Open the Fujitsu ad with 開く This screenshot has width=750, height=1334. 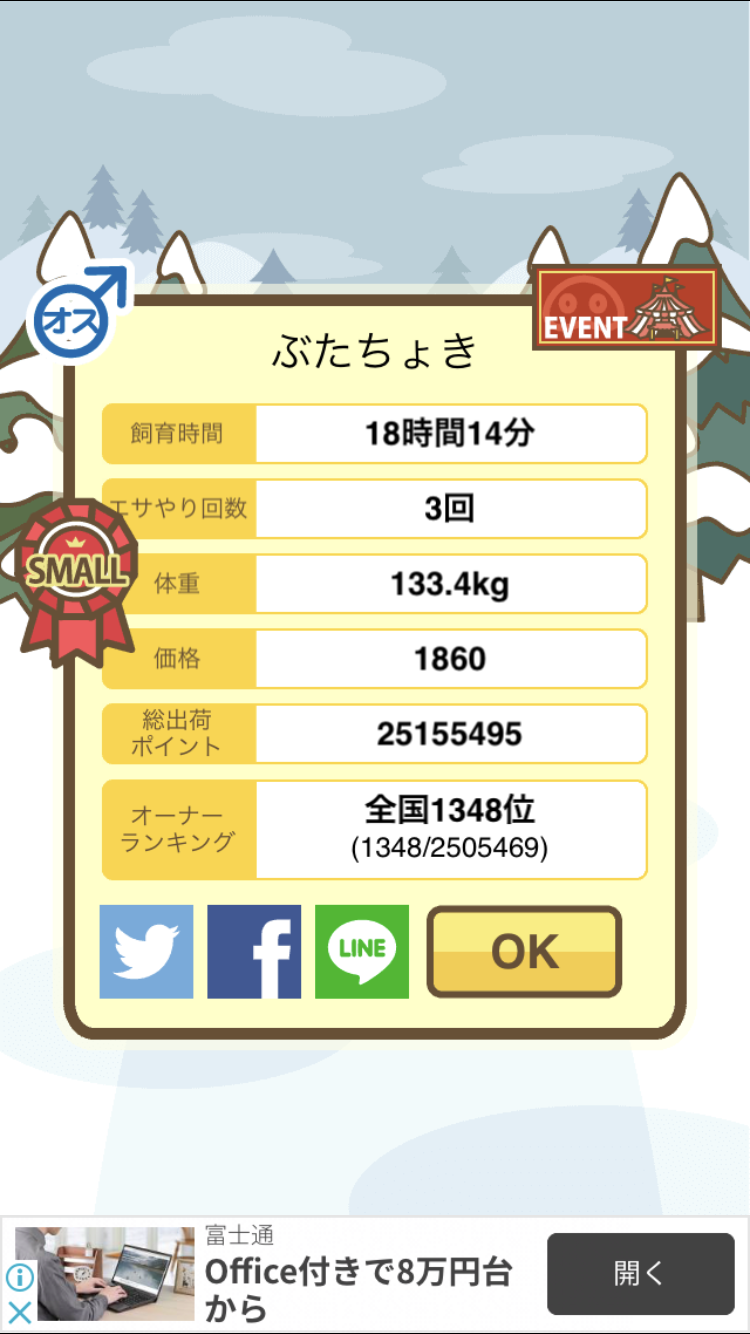pyautogui.click(x=640, y=1273)
